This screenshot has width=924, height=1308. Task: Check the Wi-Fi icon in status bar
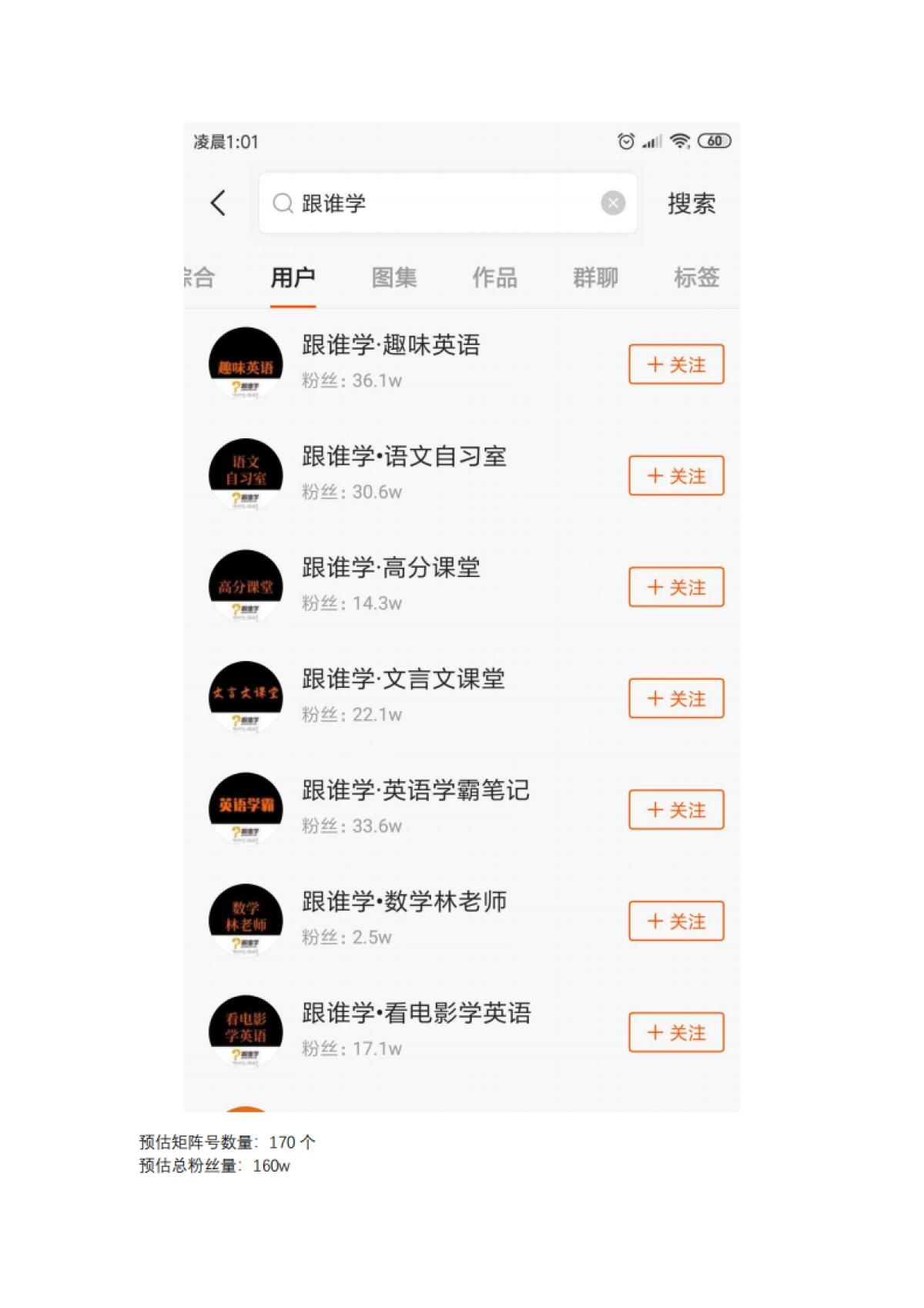[x=679, y=141]
